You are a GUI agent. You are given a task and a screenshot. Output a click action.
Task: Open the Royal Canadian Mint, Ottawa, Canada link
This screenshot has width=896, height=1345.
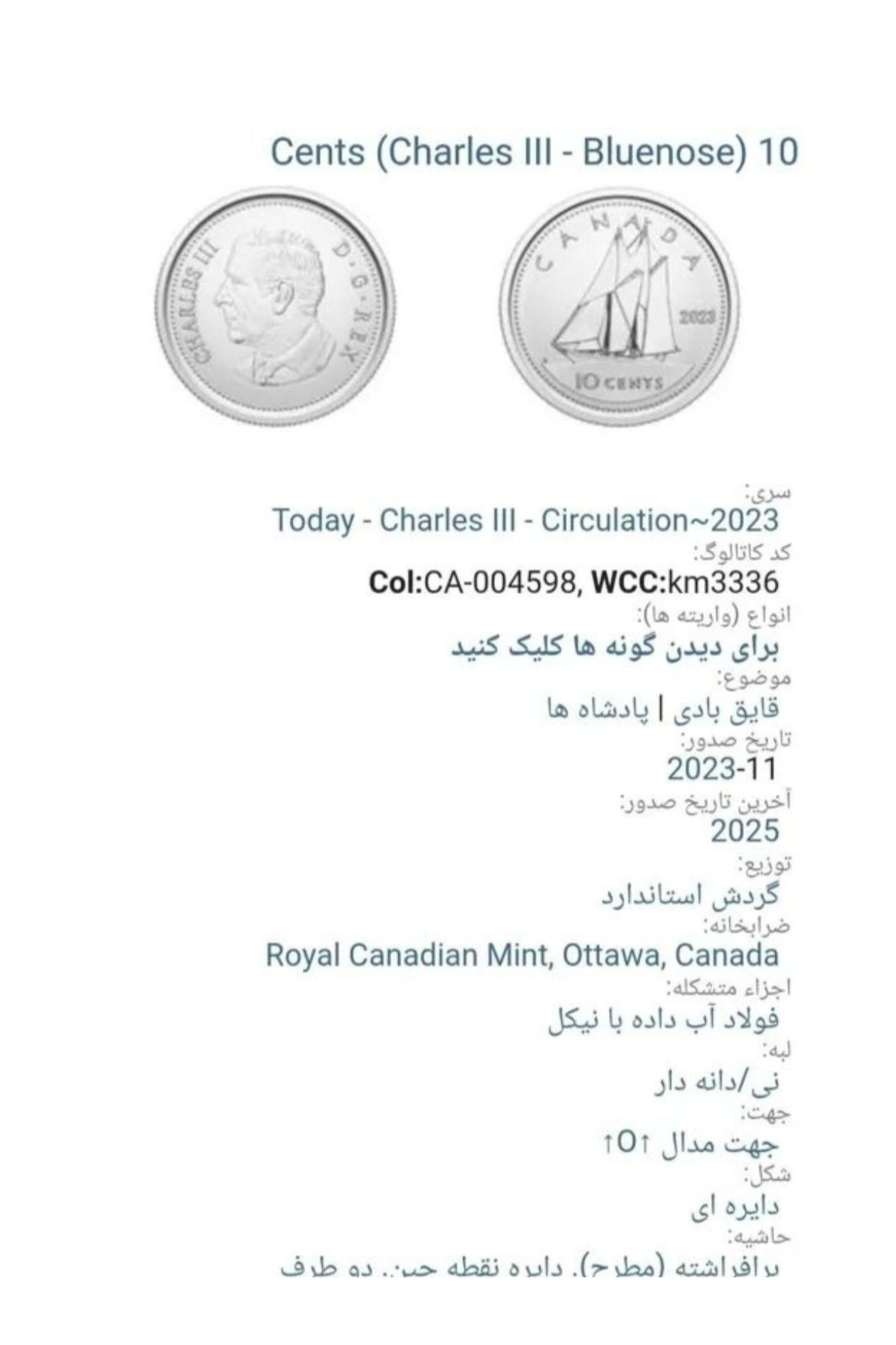[x=522, y=956]
